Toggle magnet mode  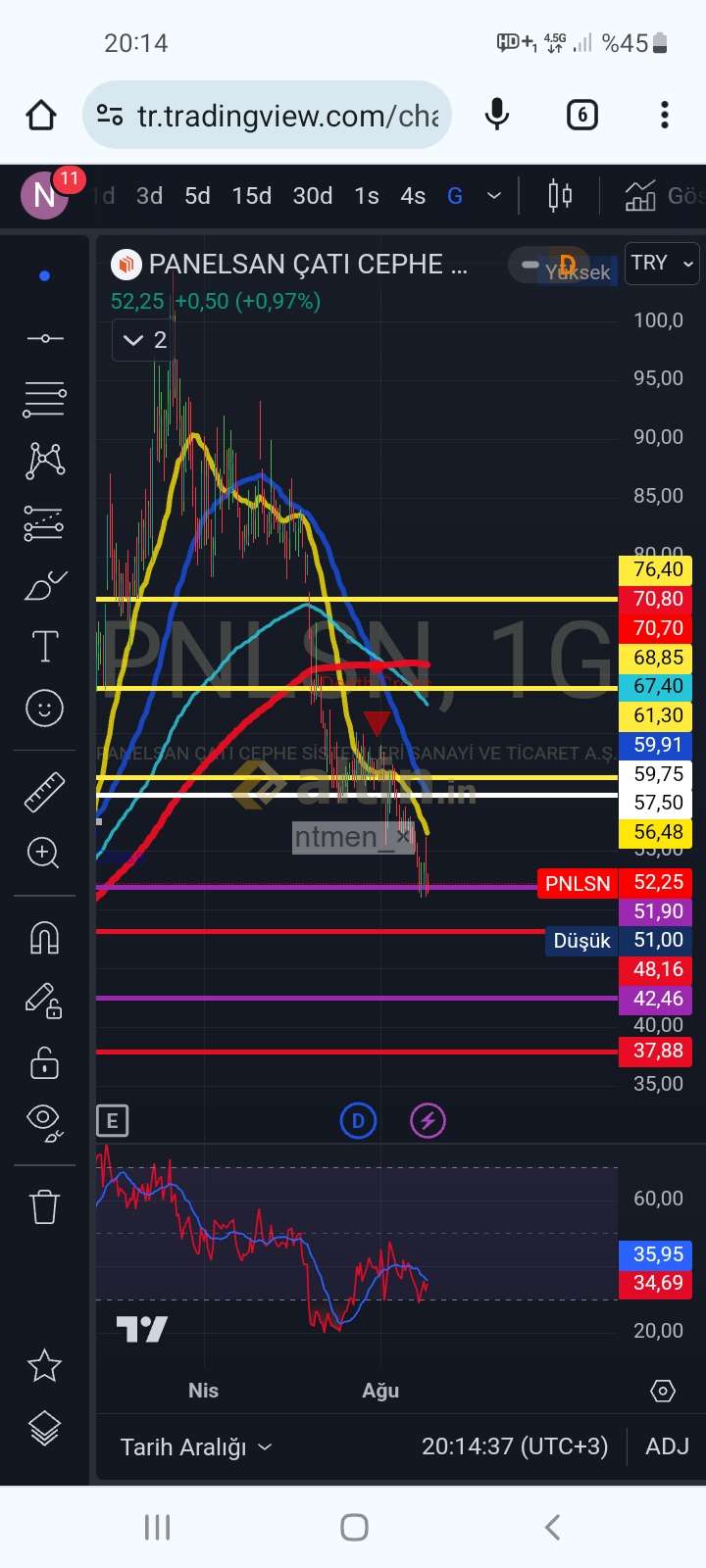[x=44, y=938]
